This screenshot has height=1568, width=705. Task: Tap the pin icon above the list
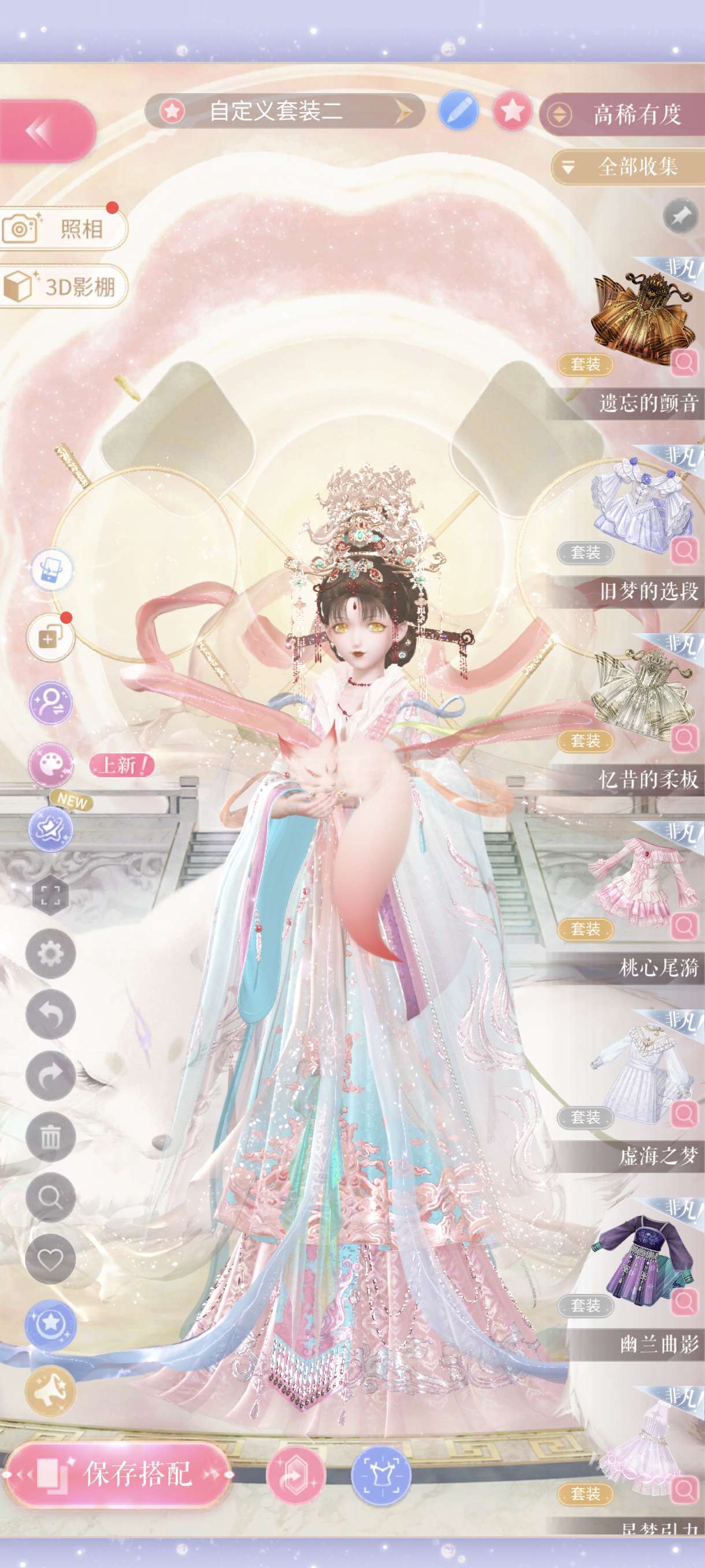681,216
